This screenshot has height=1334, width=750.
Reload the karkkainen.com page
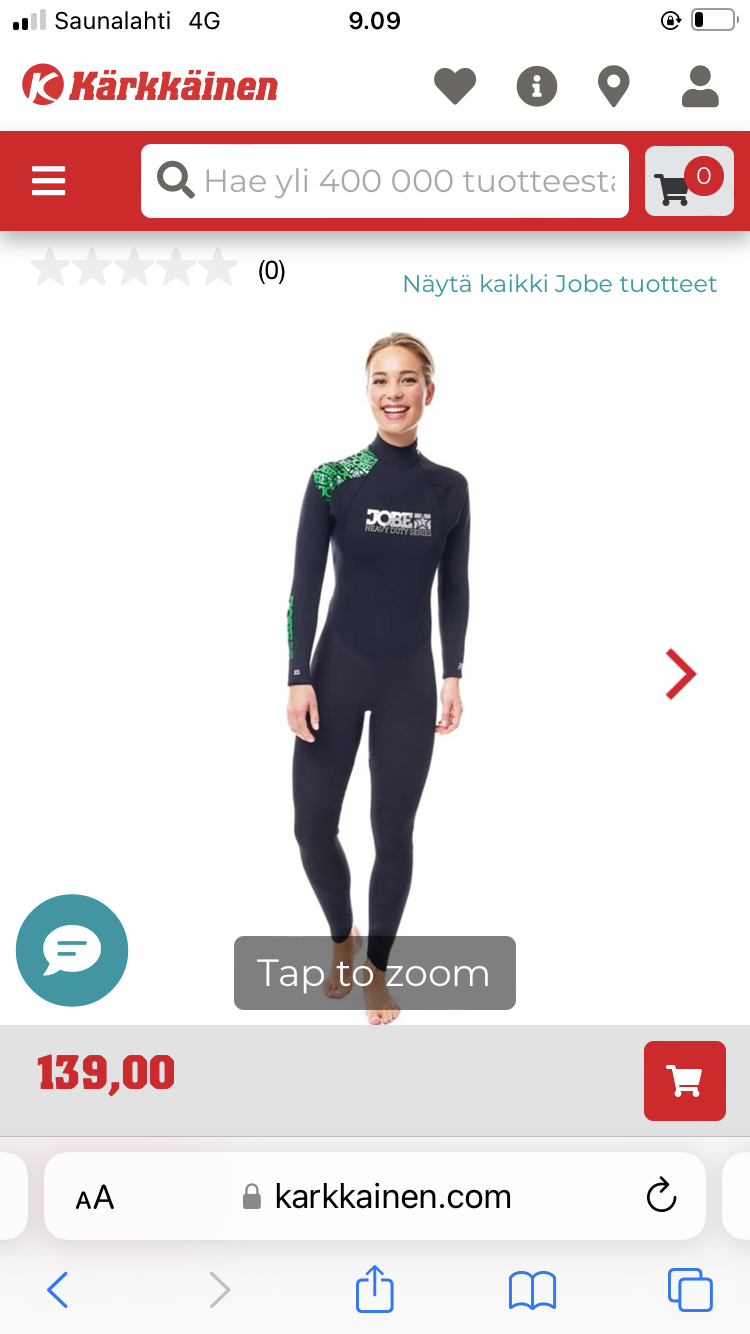[x=661, y=1196]
